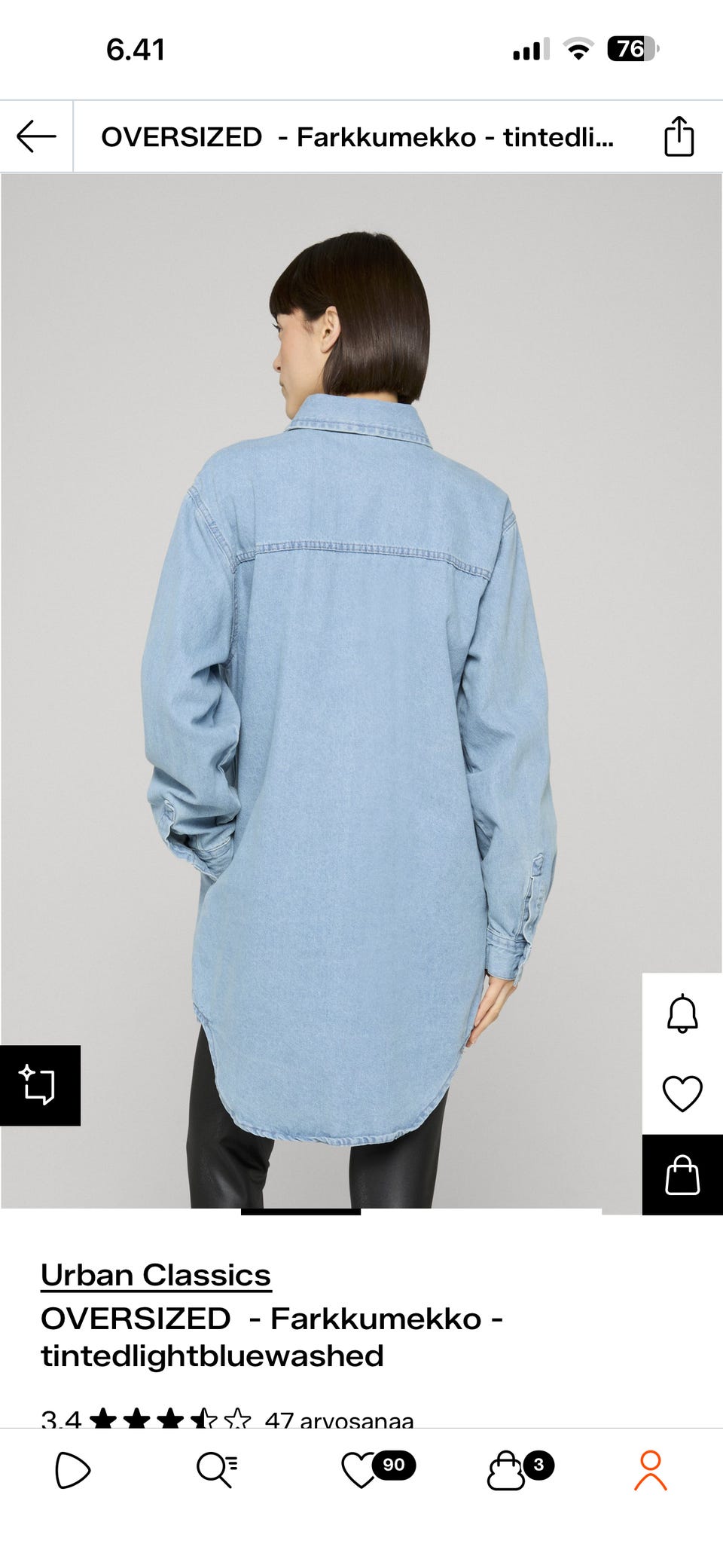Open the notification bell for this item
The height and width of the screenshot is (1568, 723).
pyautogui.click(x=682, y=1013)
